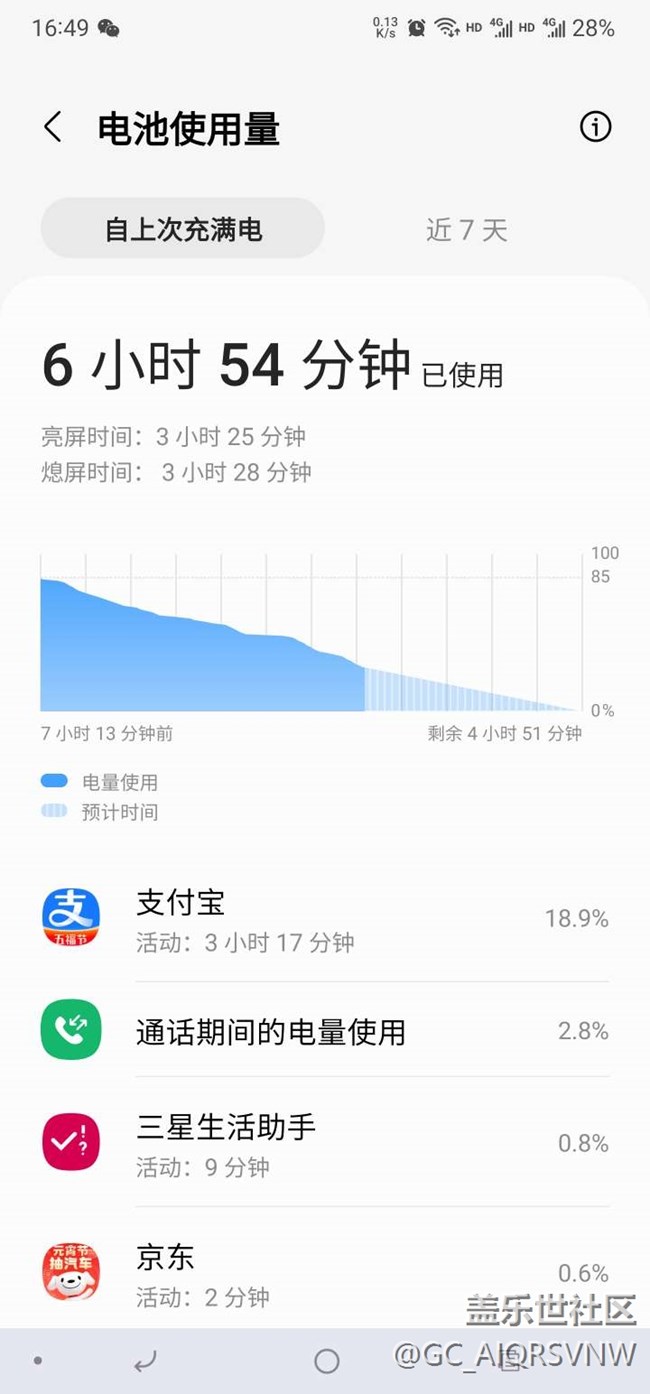Select the 自上次充满电 tab

[183, 229]
